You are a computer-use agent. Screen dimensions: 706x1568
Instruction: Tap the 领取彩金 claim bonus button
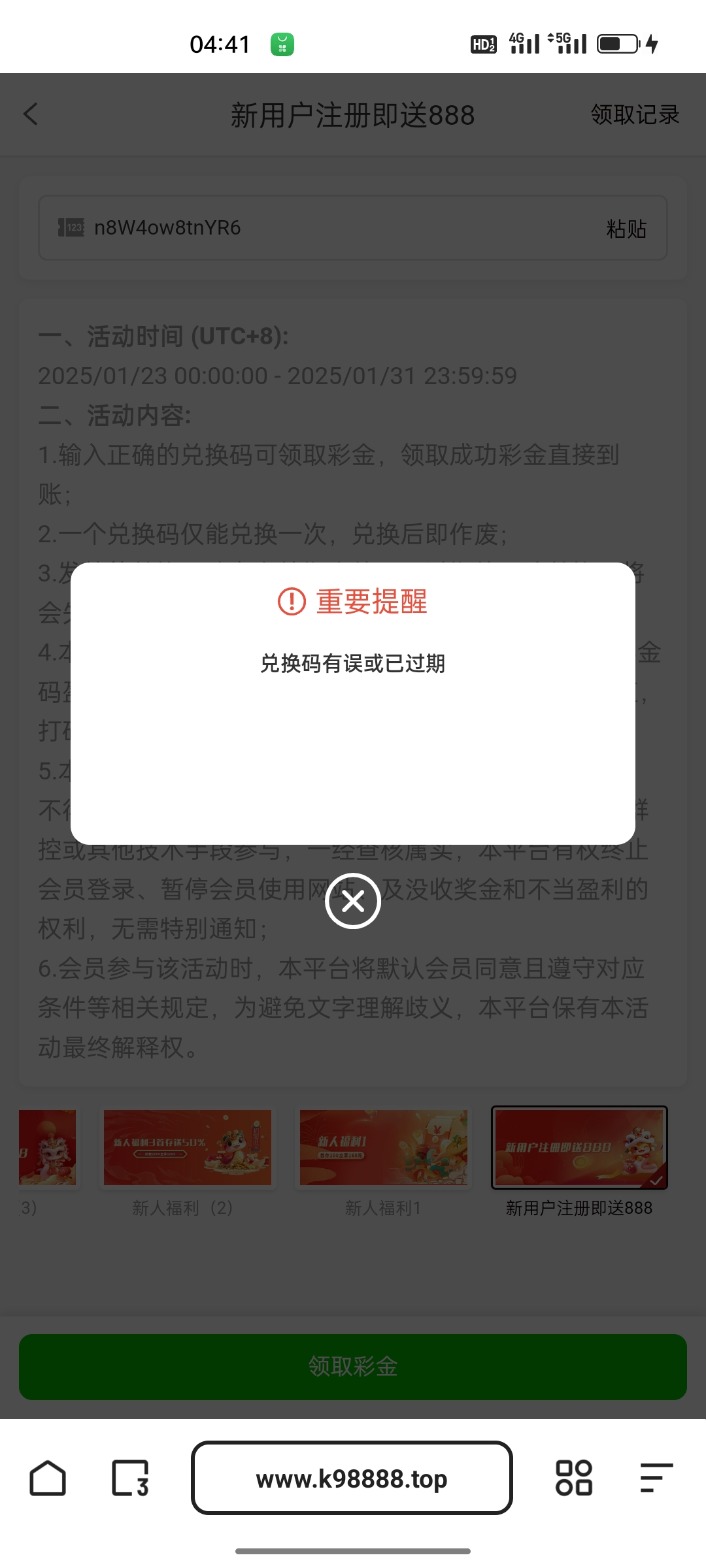(353, 1365)
